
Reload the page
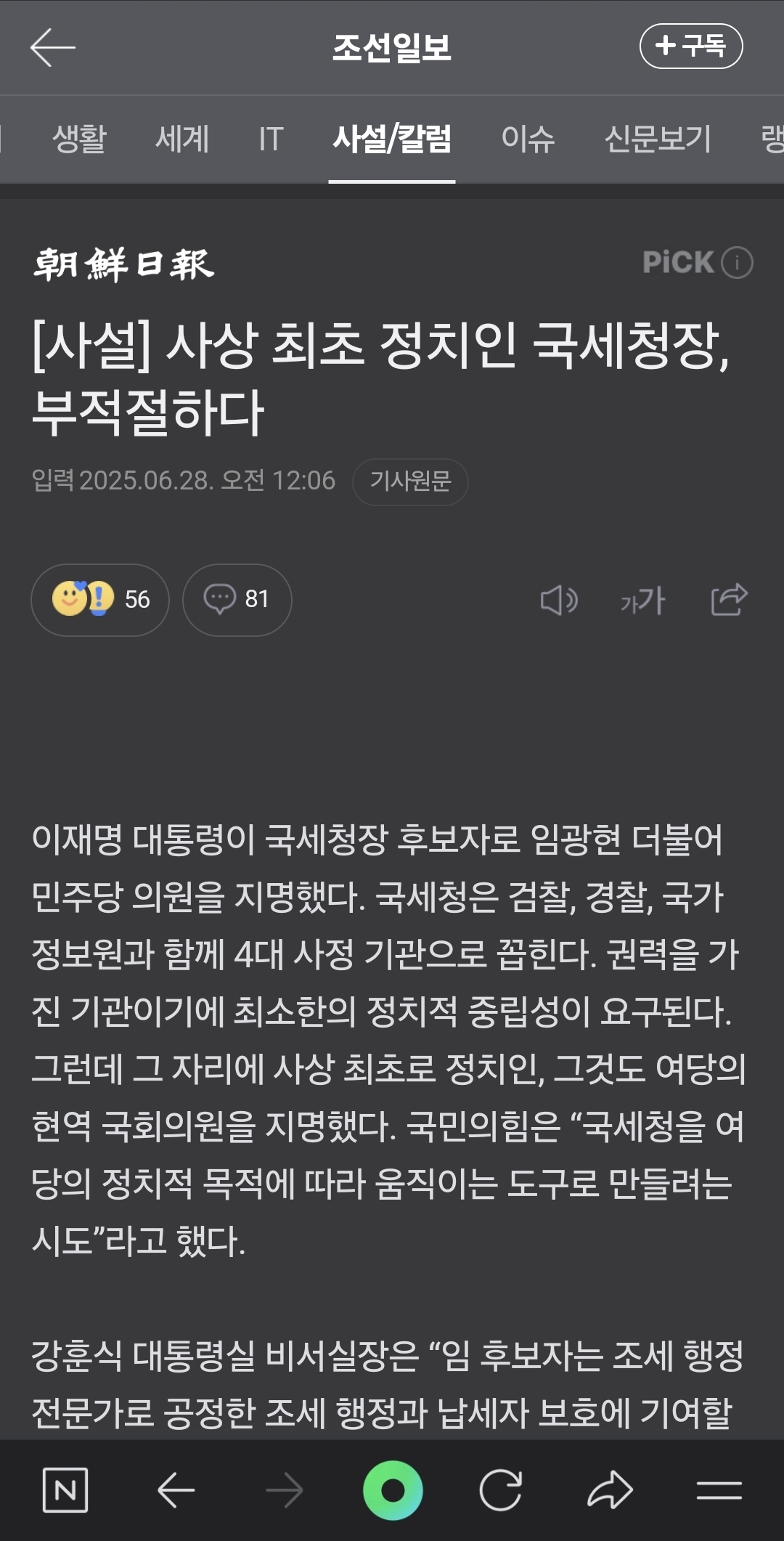[x=501, y=1490]
